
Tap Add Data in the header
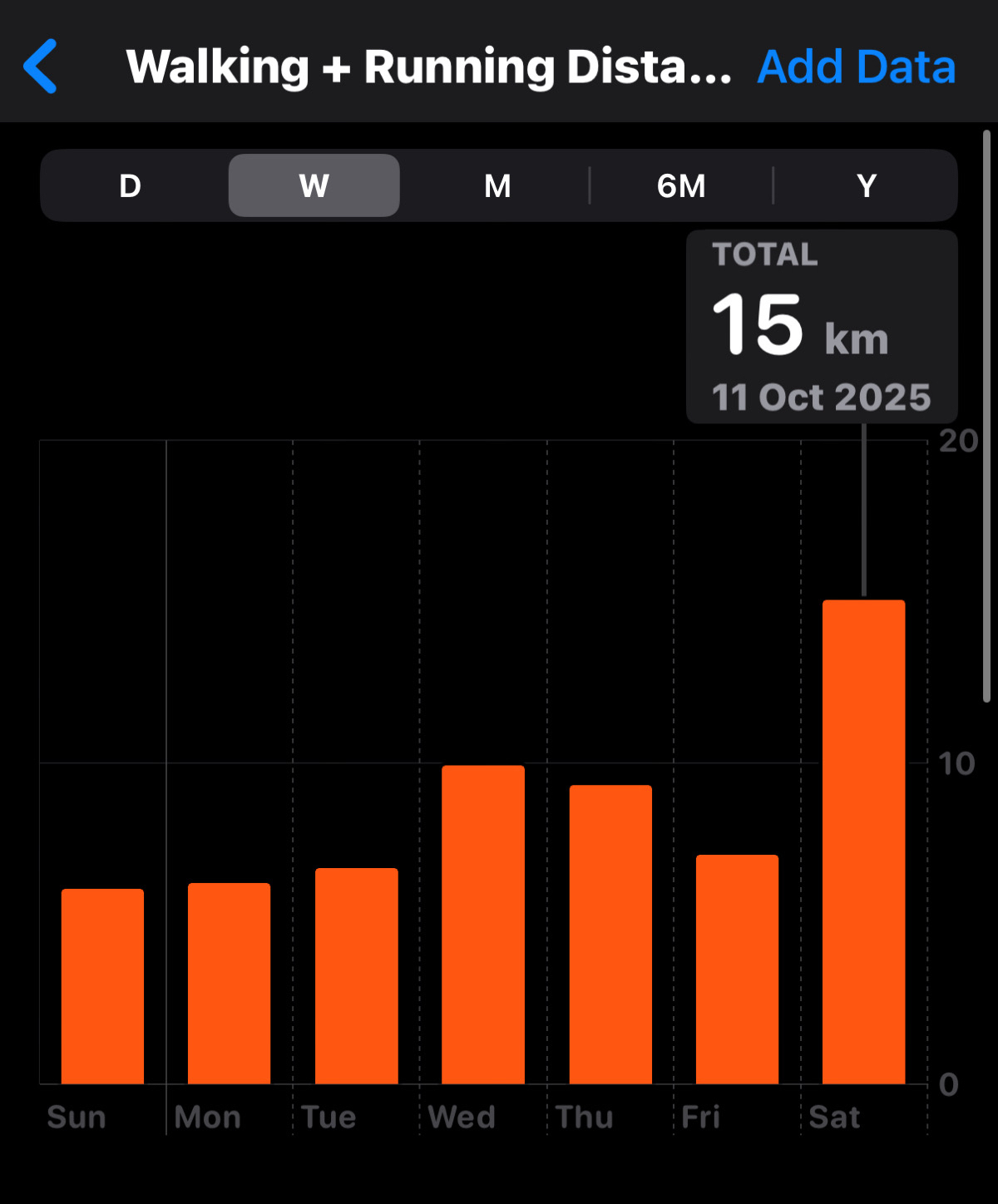click(856, 67)
